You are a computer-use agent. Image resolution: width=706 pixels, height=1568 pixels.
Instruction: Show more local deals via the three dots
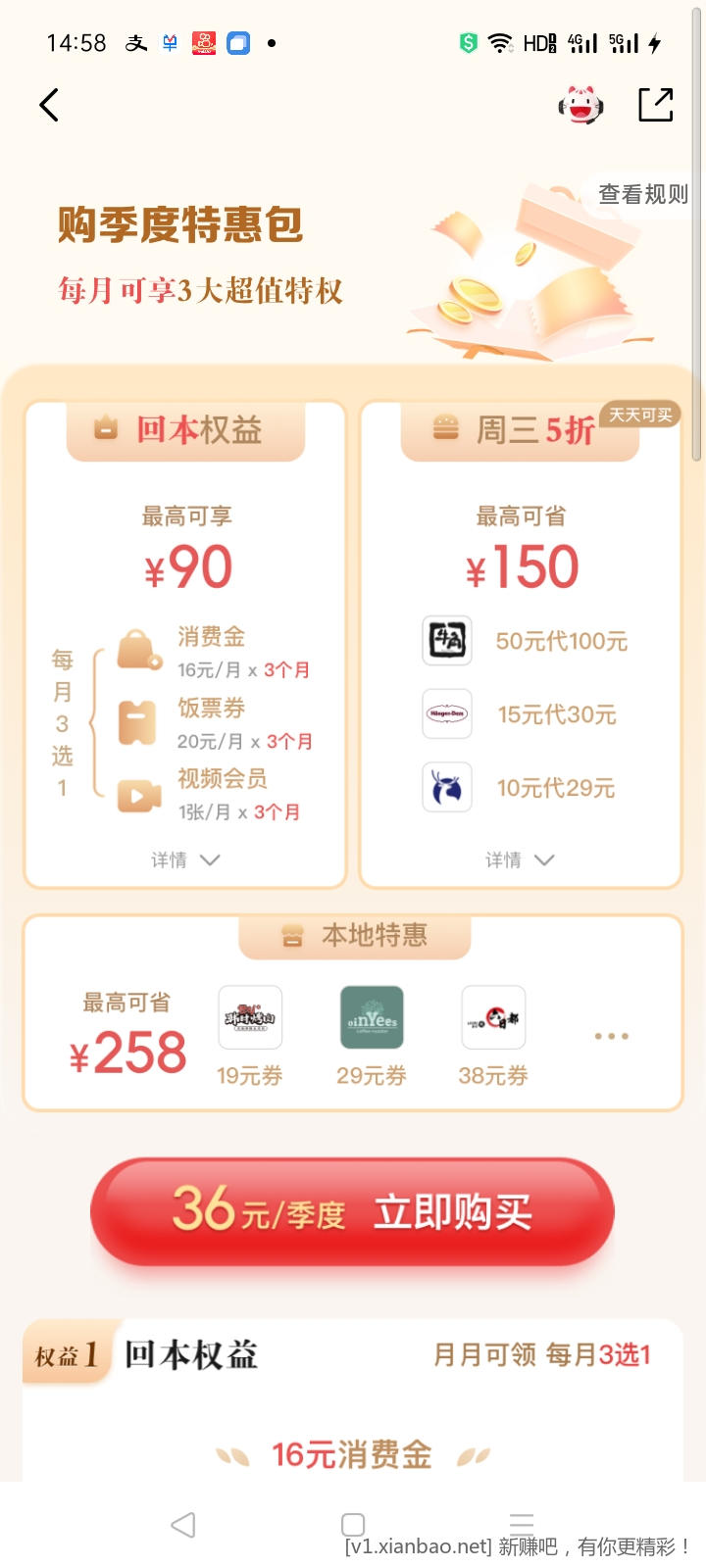point(611,1036)
